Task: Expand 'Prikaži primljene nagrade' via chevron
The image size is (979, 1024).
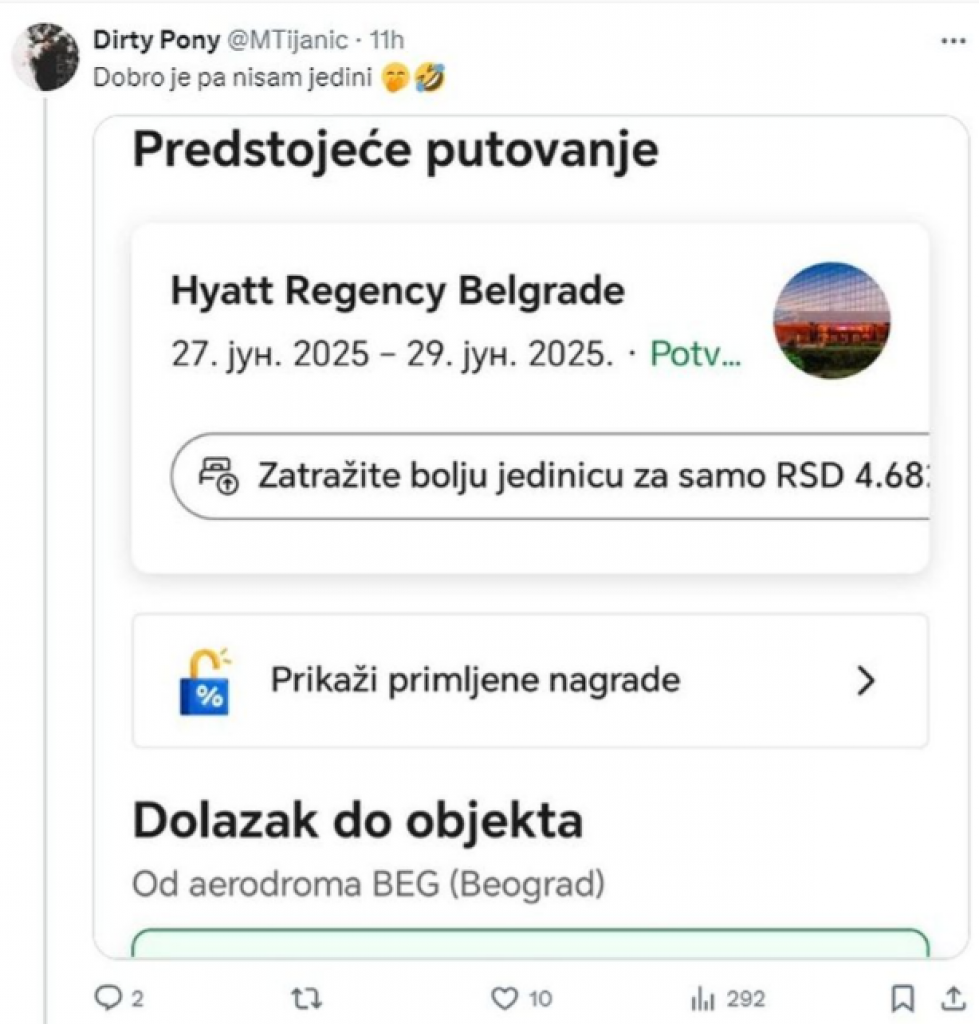Action: tap(864, 680)
